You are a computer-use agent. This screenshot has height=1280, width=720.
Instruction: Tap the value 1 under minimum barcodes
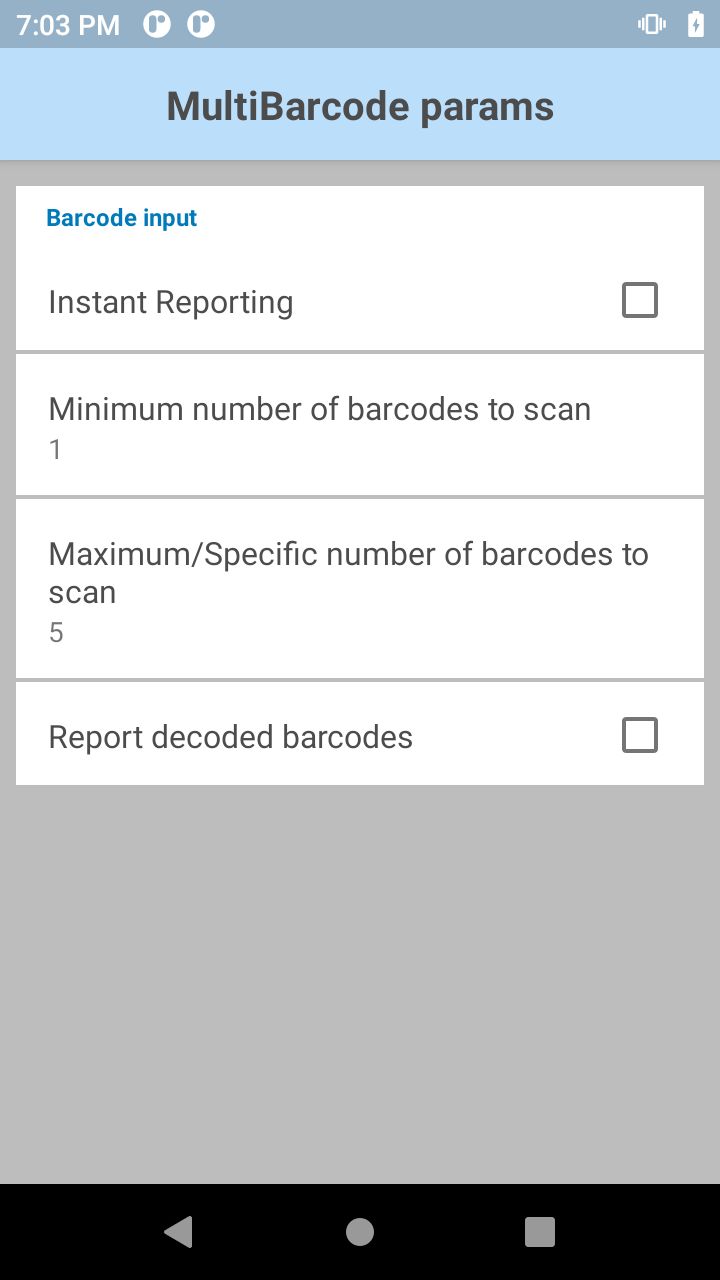55,449
